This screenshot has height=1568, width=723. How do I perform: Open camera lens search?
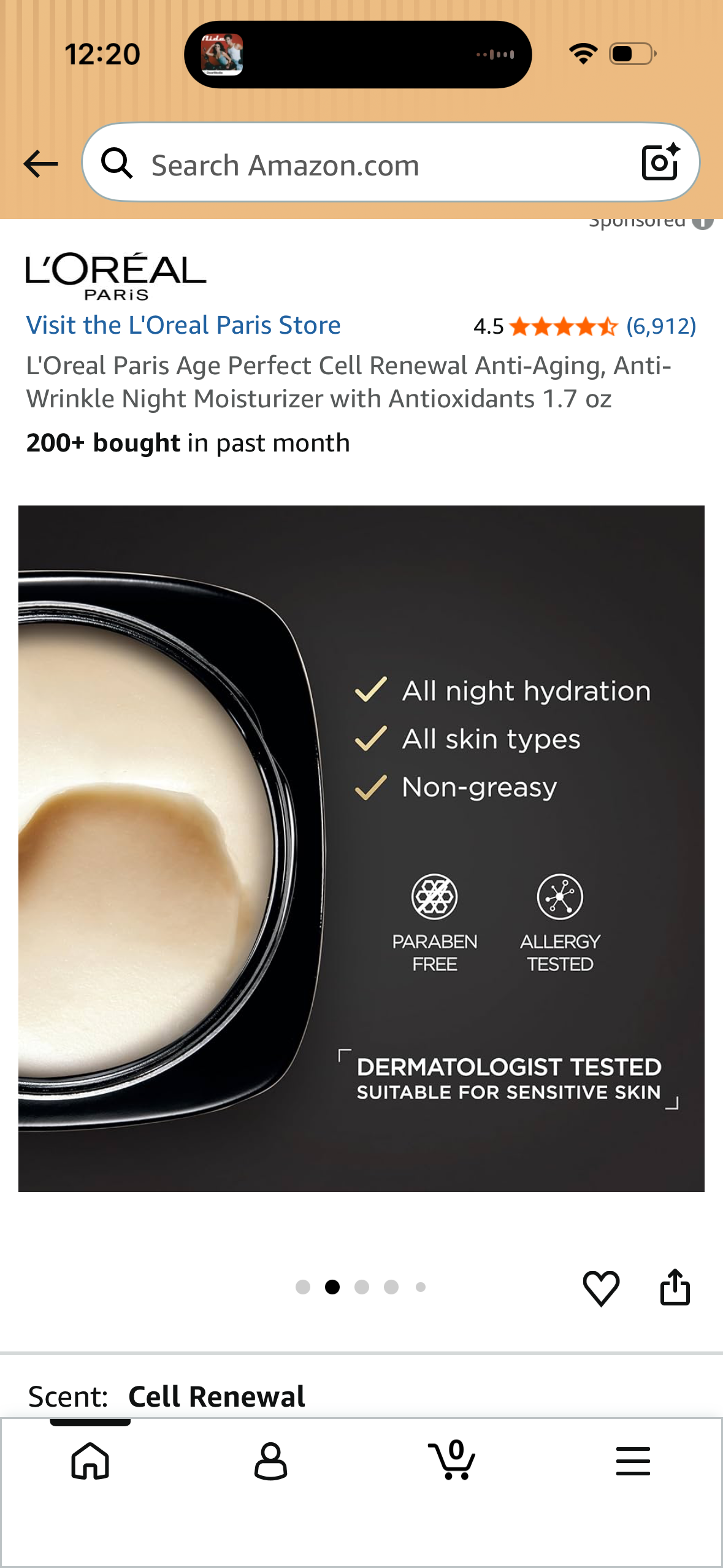point(660,163)
